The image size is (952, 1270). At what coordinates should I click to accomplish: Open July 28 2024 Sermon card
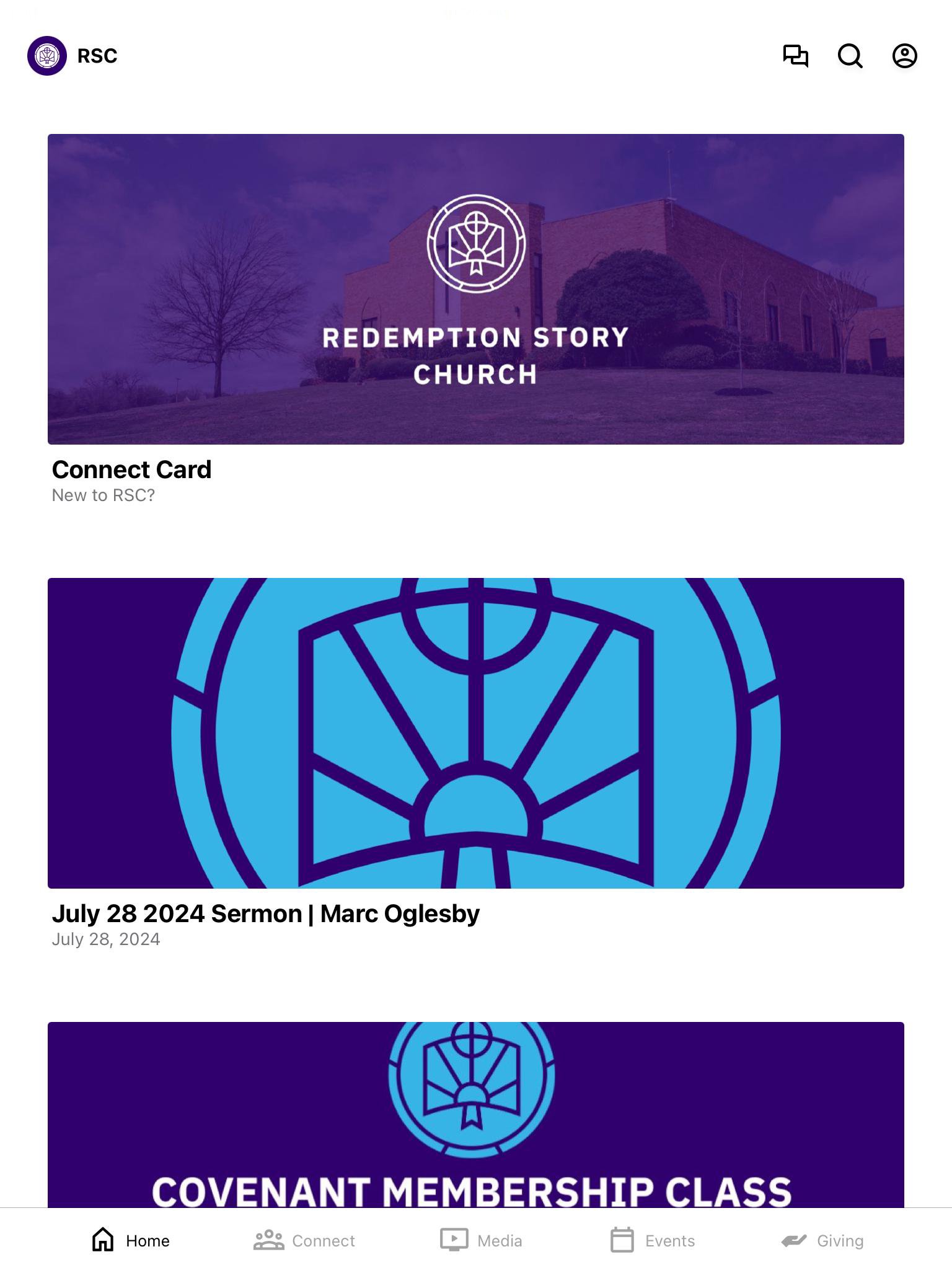(x=475, y=733)
